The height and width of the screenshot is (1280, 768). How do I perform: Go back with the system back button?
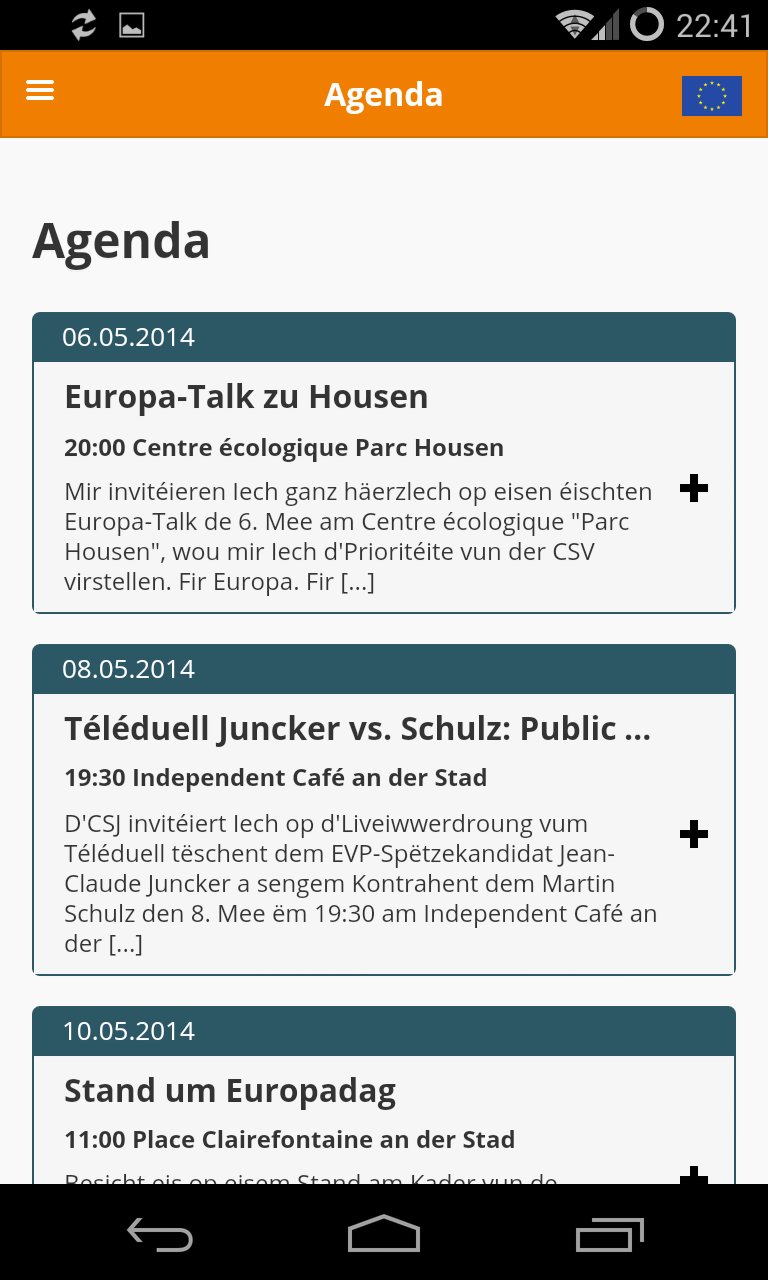(x=160, y=1236)
